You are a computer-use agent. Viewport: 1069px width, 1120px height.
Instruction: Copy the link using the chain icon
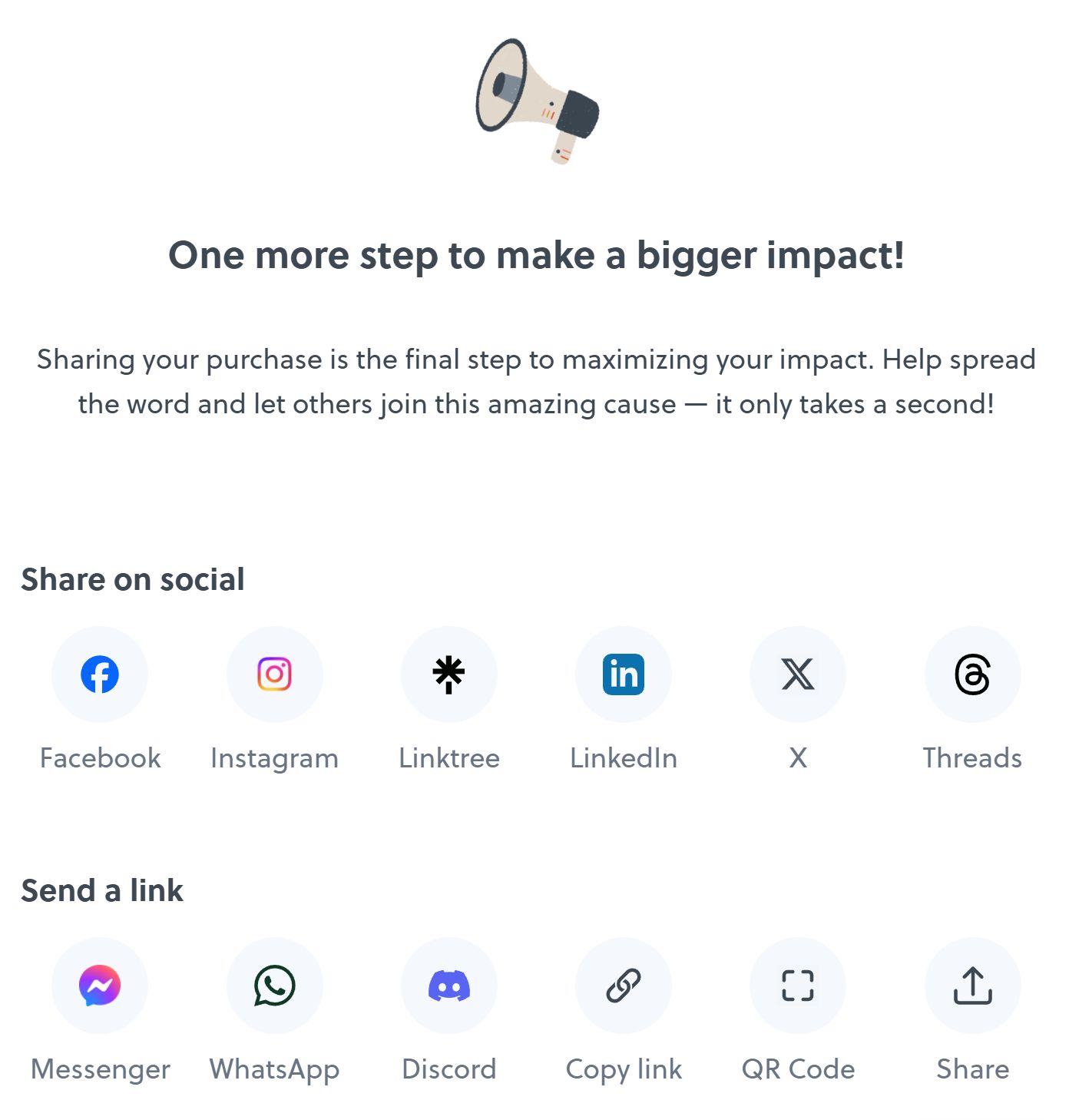[x=624, y=986]
